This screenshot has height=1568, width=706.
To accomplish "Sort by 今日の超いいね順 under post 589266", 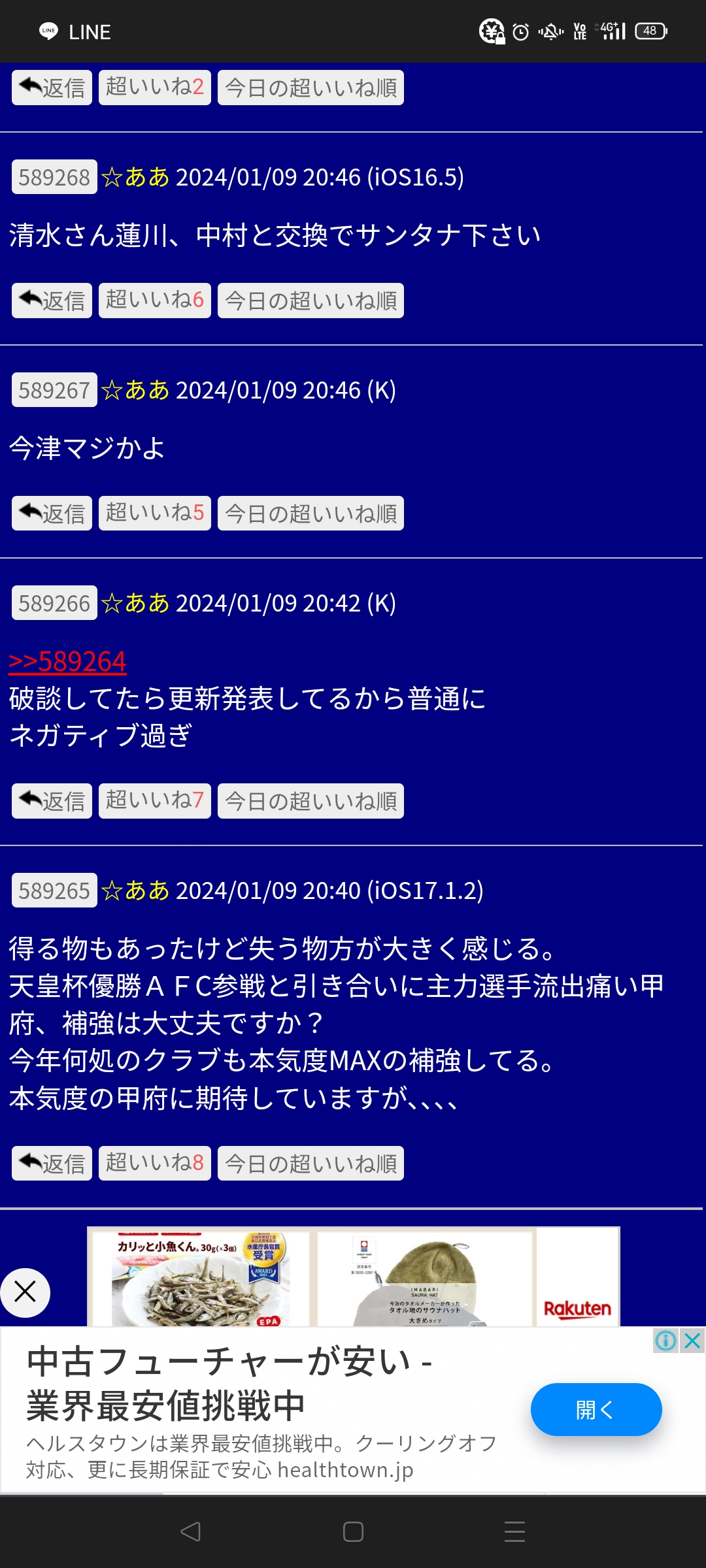I will [x=311, y=801].
